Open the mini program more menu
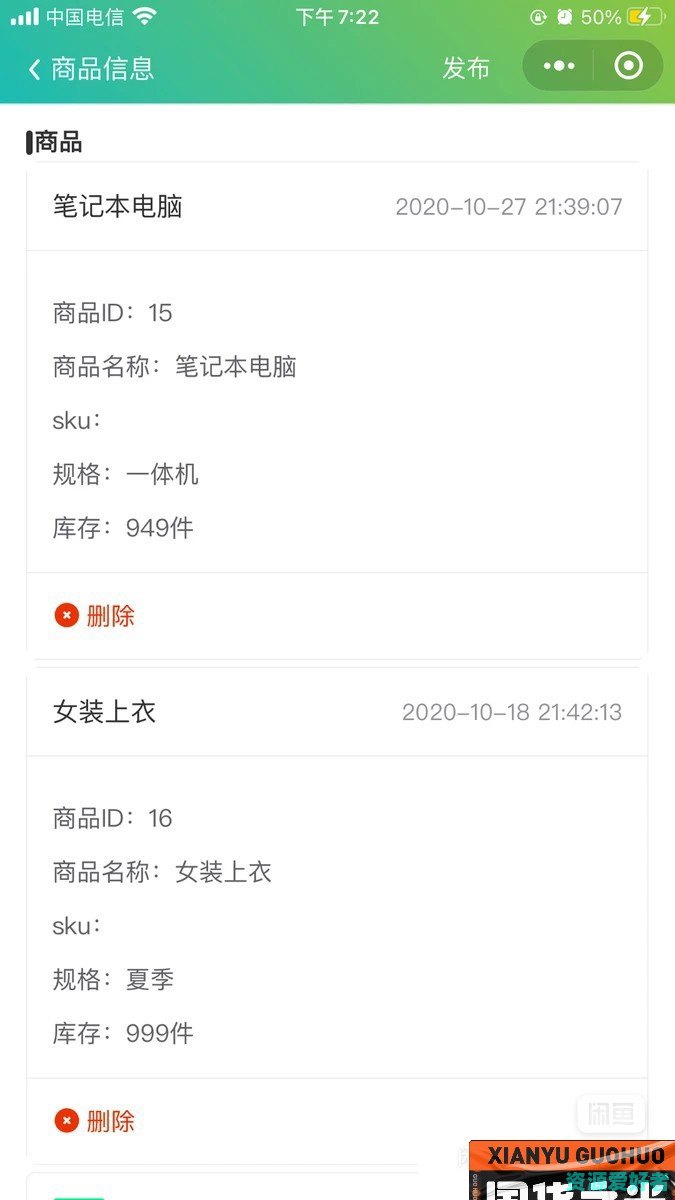The height and width of the screenshot is (1200, 675). 559,66
